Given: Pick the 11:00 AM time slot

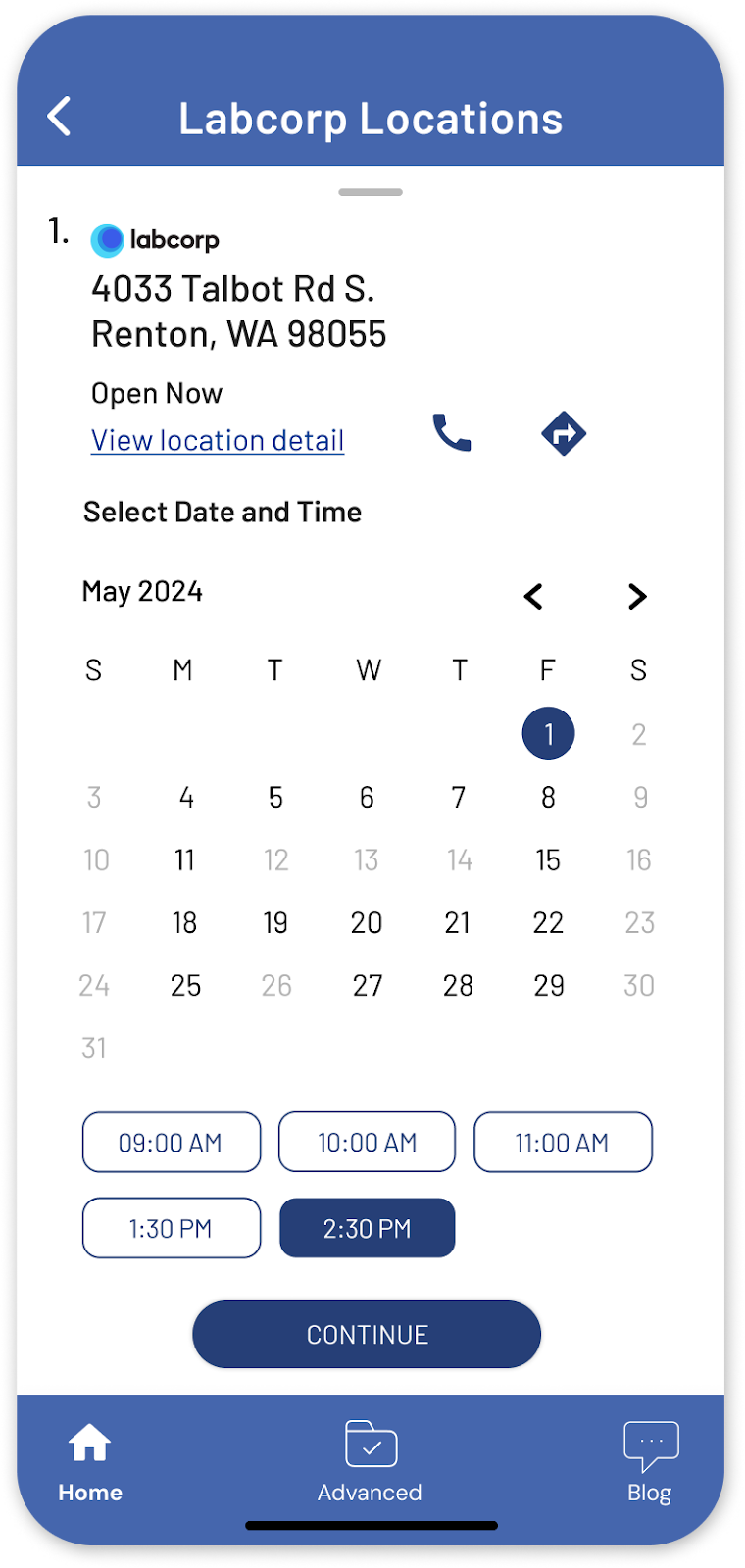Looking at the screenshot, I should (x=563, y=1142).
